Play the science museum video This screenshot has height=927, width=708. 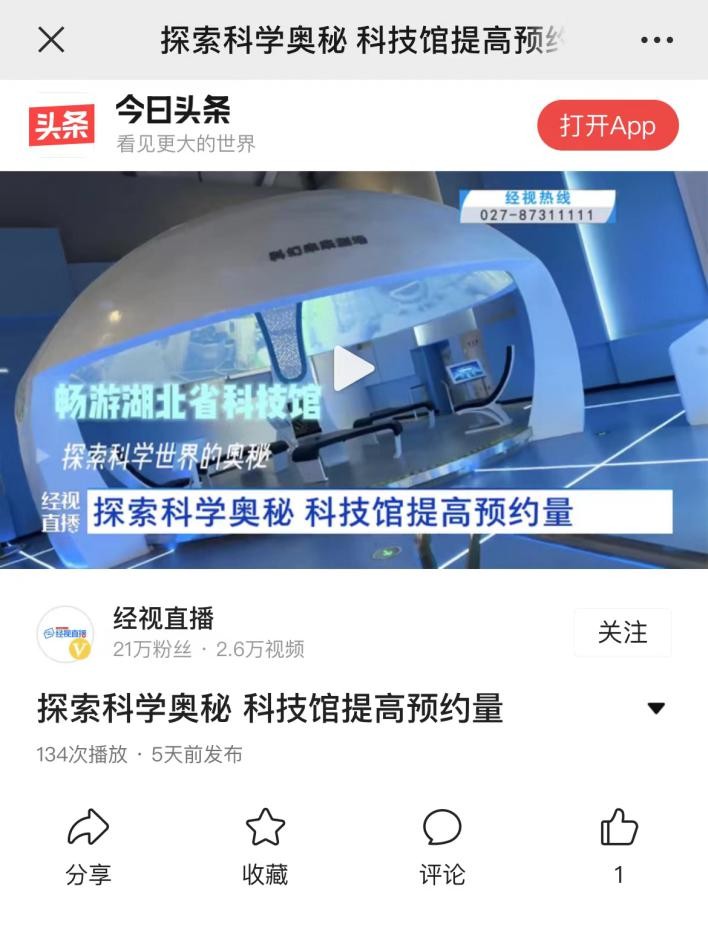tap(353, 369)
